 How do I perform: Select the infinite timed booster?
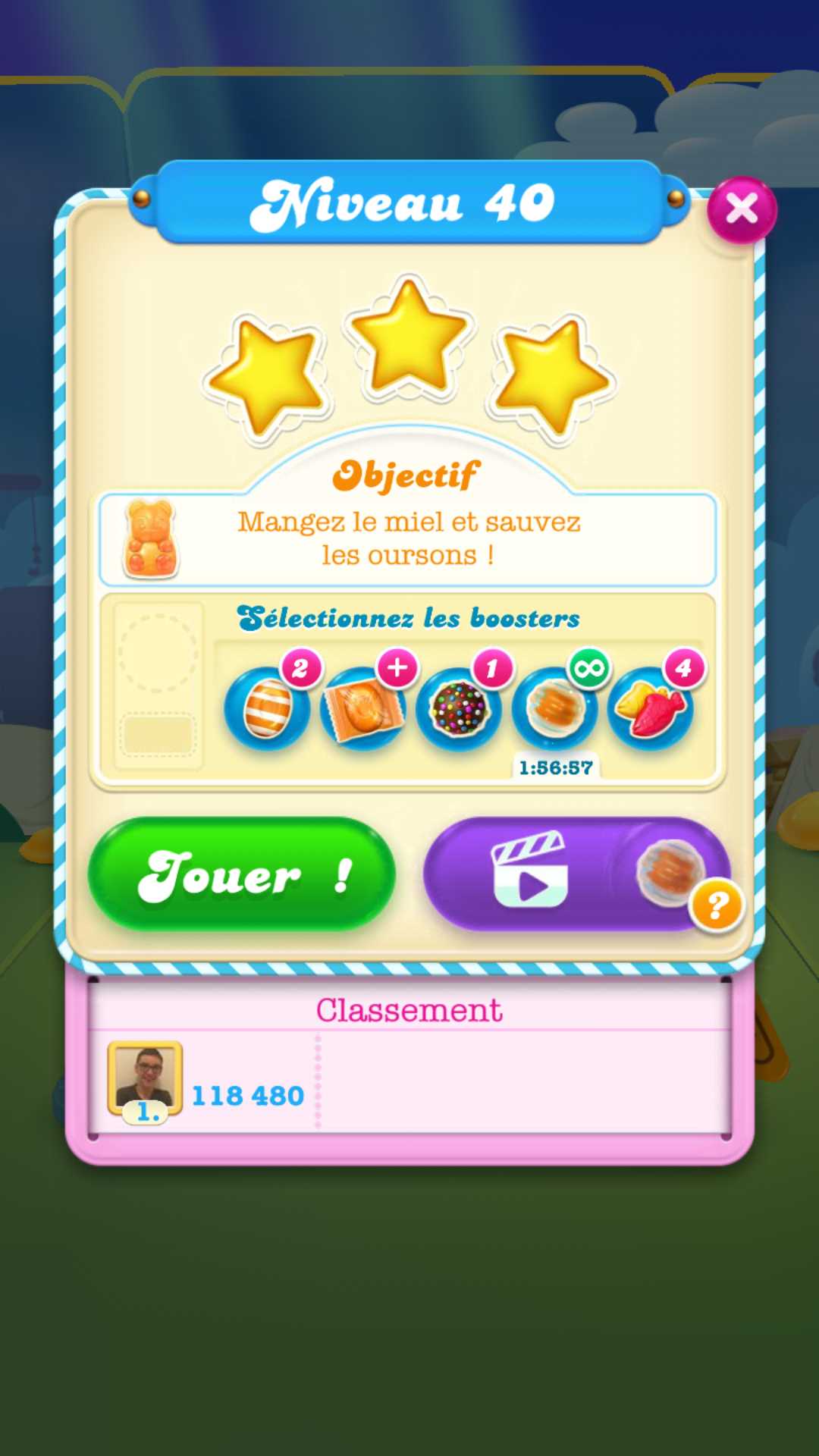pos(554,709)
